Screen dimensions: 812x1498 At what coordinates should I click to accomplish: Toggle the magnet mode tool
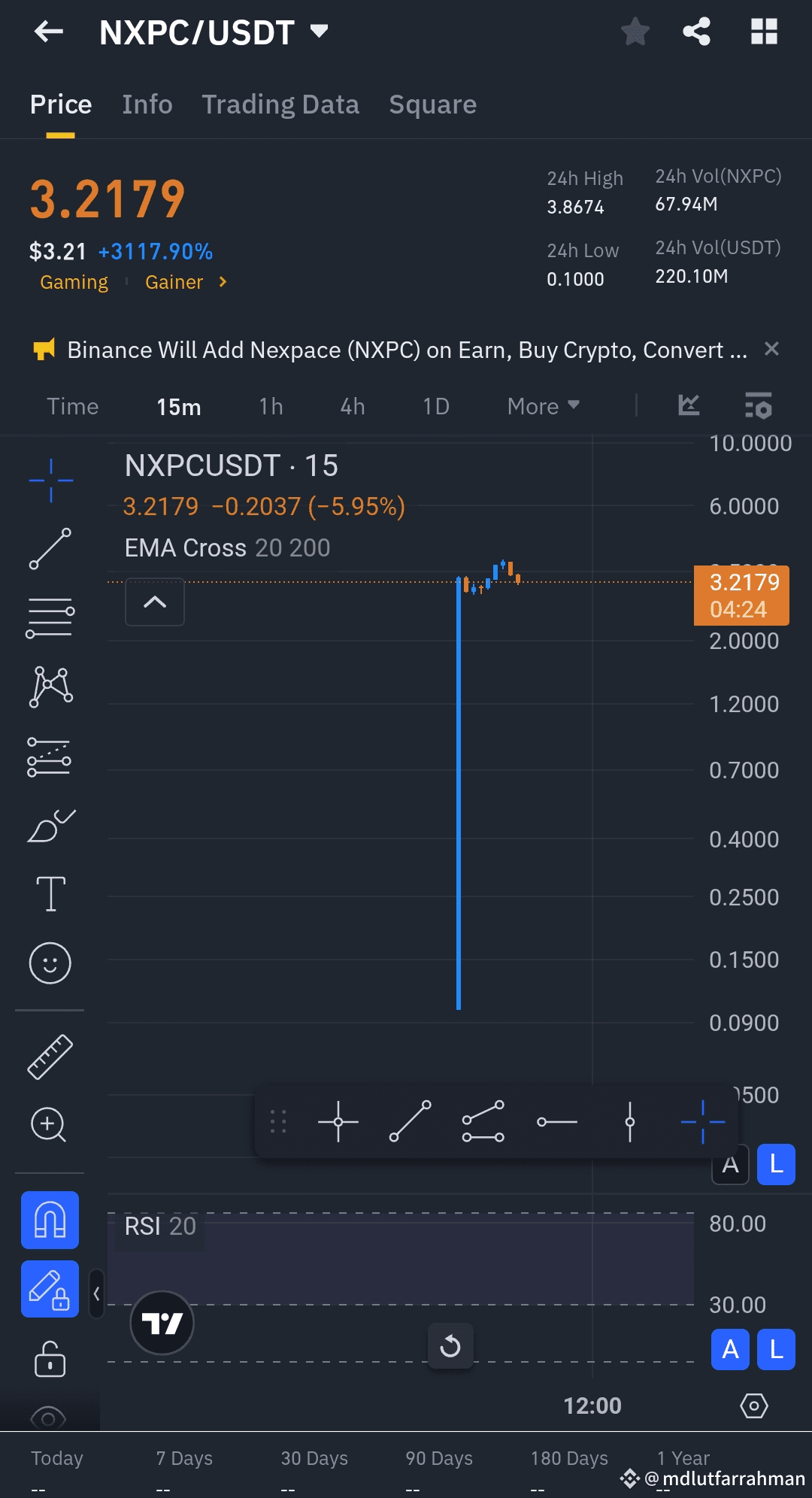pyautogui.click(x=50, y=1220)
